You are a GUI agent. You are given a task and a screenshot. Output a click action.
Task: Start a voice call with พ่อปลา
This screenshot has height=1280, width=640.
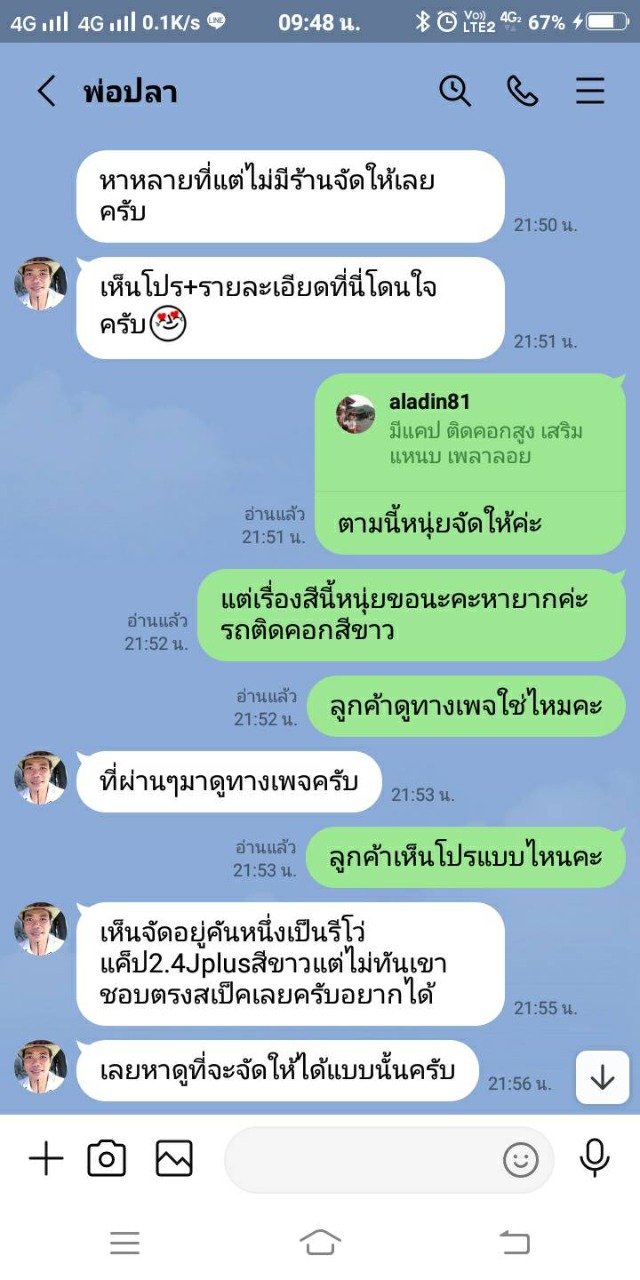(x=522, y=91)
